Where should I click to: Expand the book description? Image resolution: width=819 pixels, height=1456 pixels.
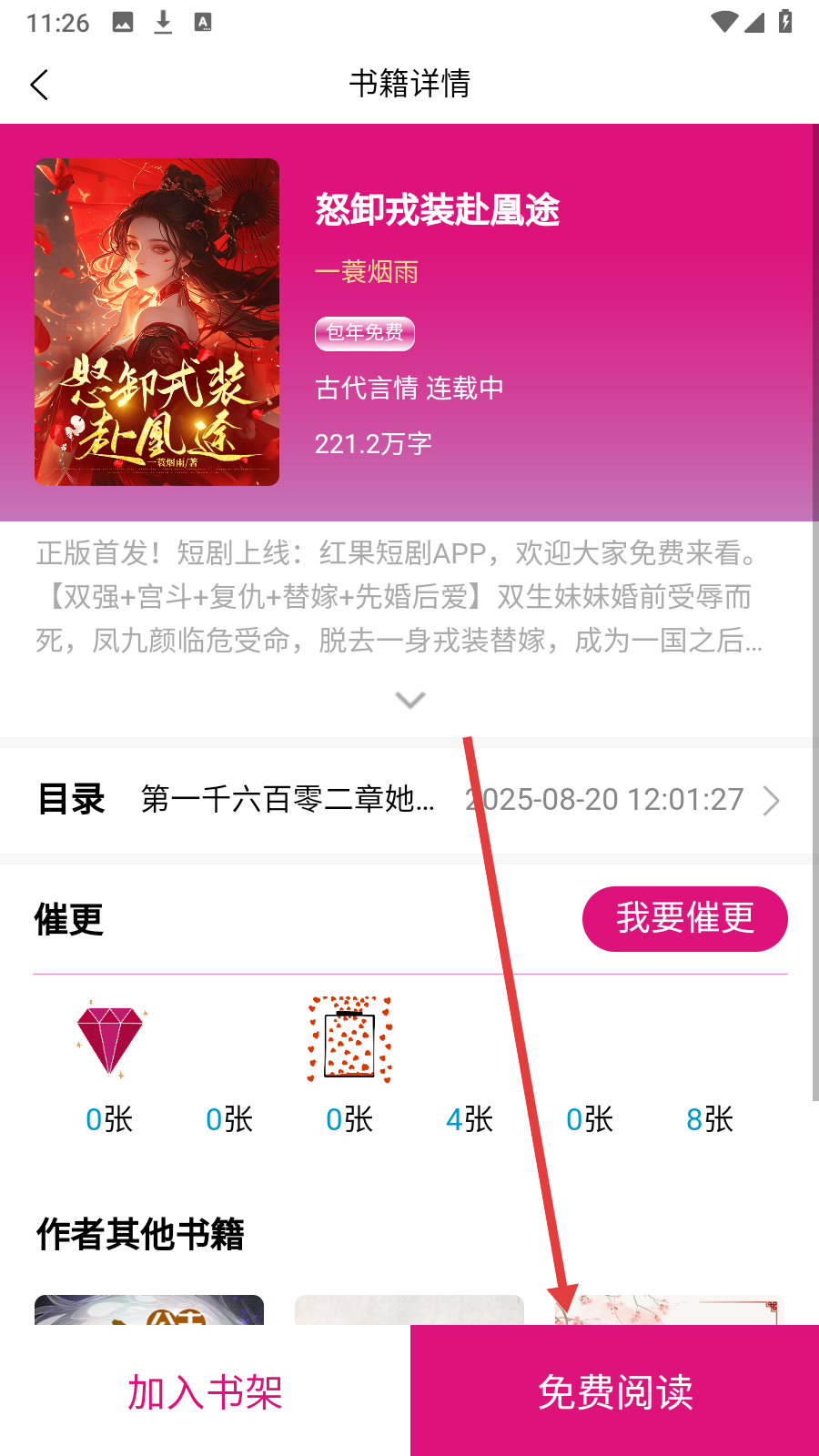410,700
